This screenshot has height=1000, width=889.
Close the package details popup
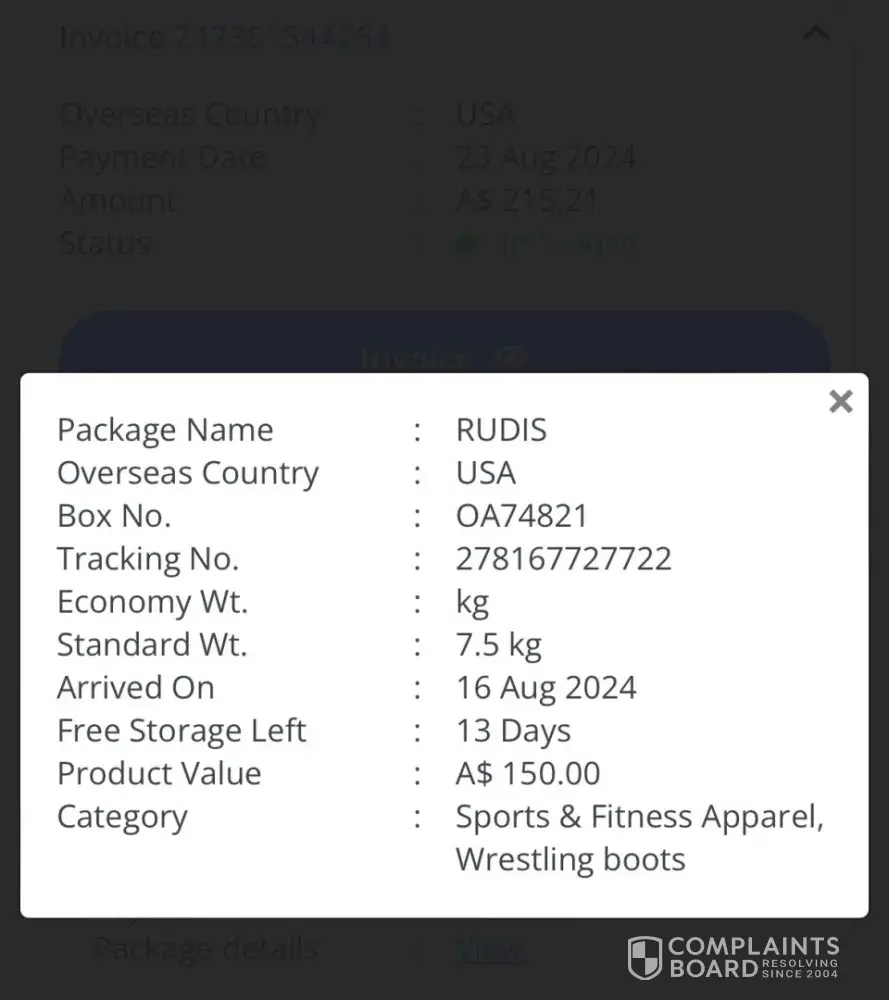(841, 402)
